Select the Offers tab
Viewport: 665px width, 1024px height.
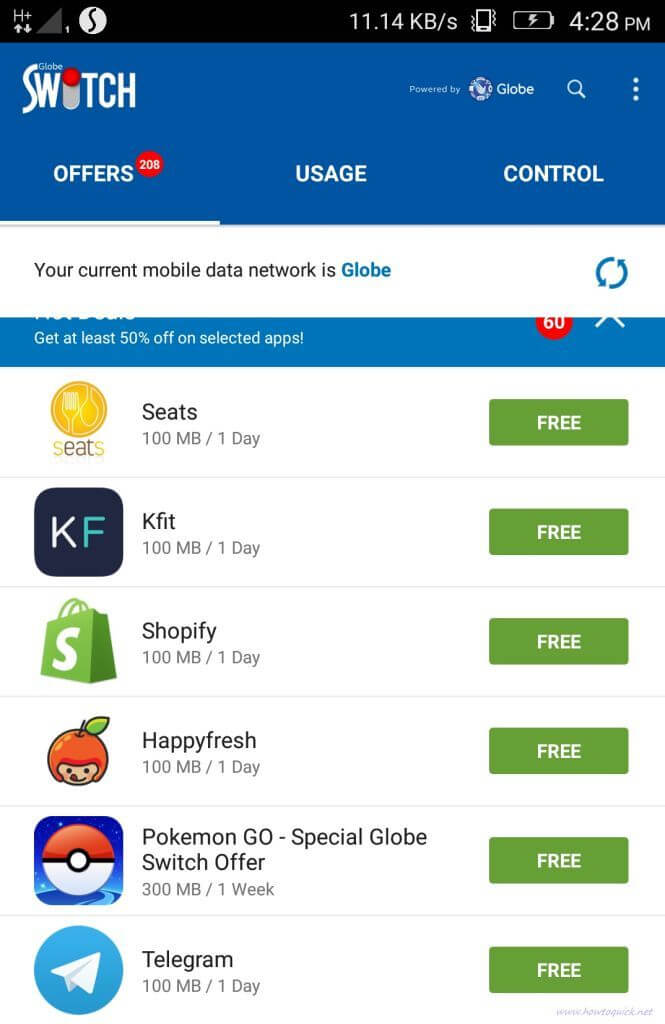click(x=94, y=173)
